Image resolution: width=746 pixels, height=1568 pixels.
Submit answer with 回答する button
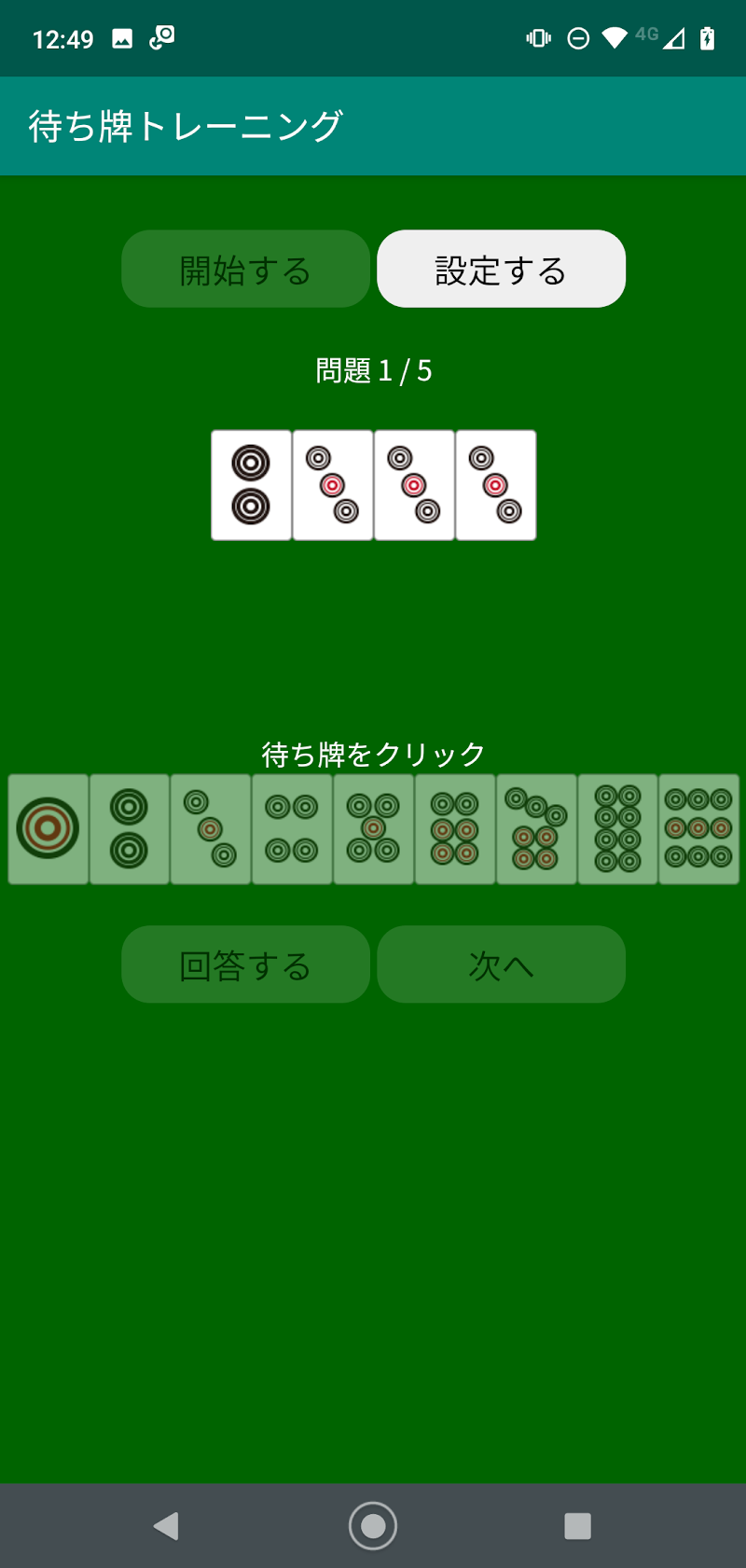click(245, 964)
